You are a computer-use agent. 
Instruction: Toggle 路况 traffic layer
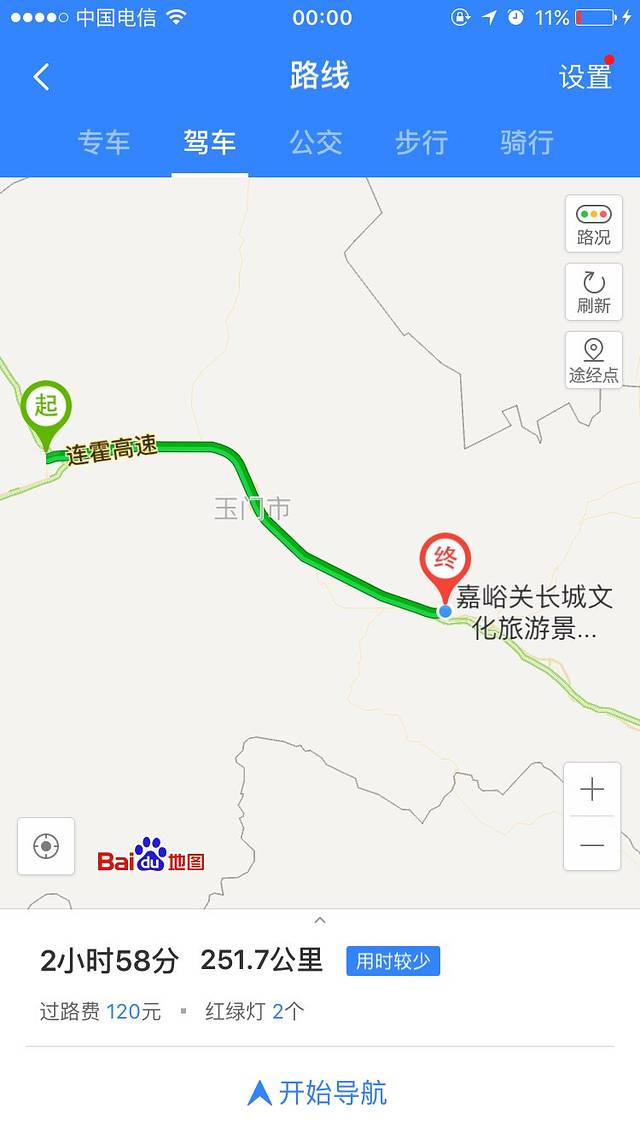pyautogui.click(x=593, y=224)
